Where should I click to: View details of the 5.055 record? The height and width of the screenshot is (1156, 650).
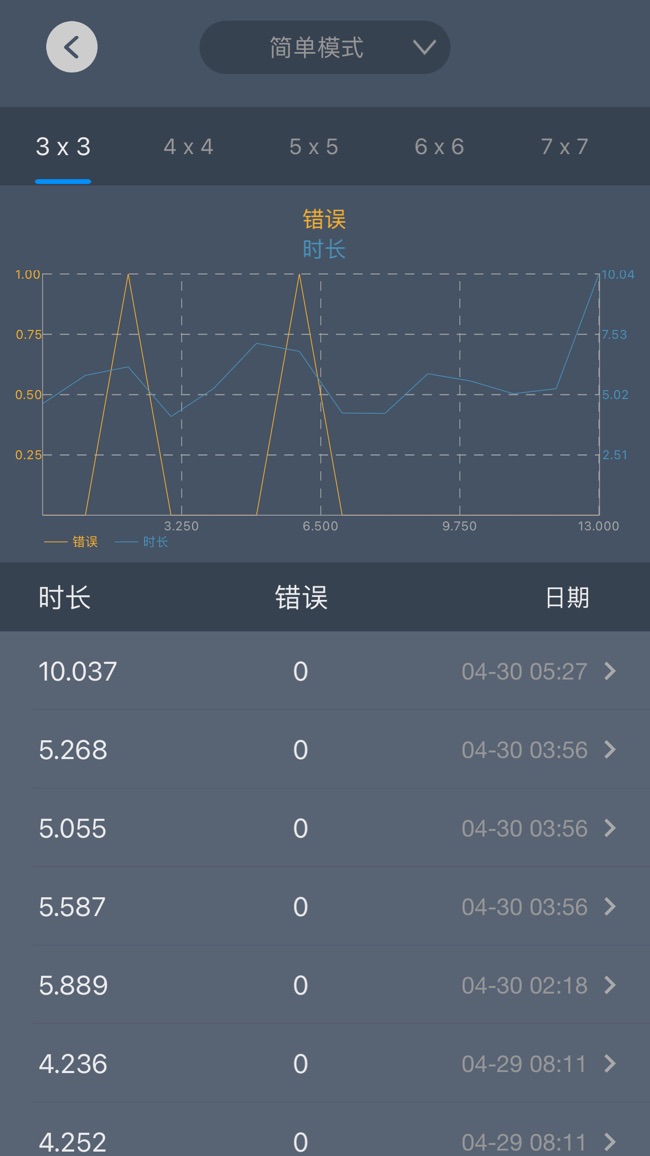(x=325, y=828)
